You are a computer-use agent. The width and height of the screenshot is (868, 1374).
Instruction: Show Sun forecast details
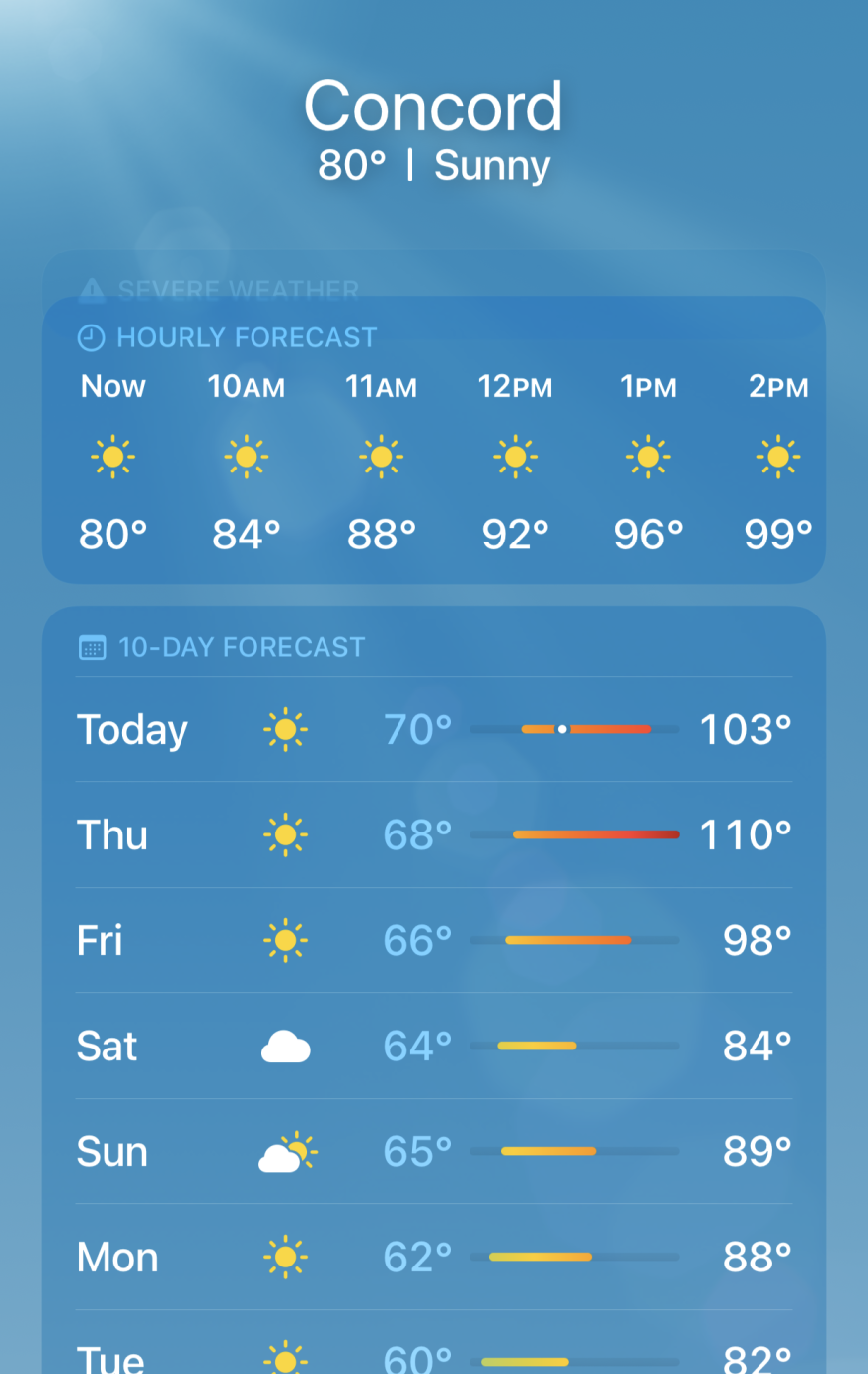coord(434,1152)
